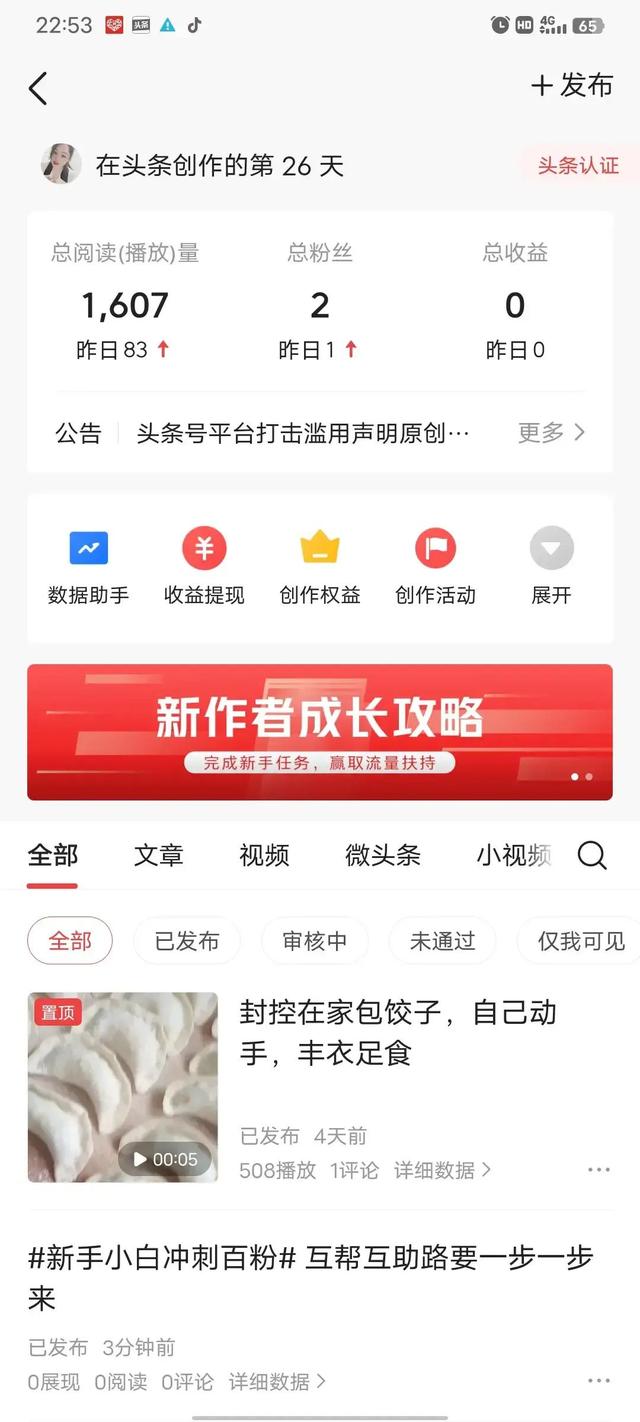Viewport: 640px width, 1422px height.
Task: Go back using the back arrow
Action: coord(38,88)
